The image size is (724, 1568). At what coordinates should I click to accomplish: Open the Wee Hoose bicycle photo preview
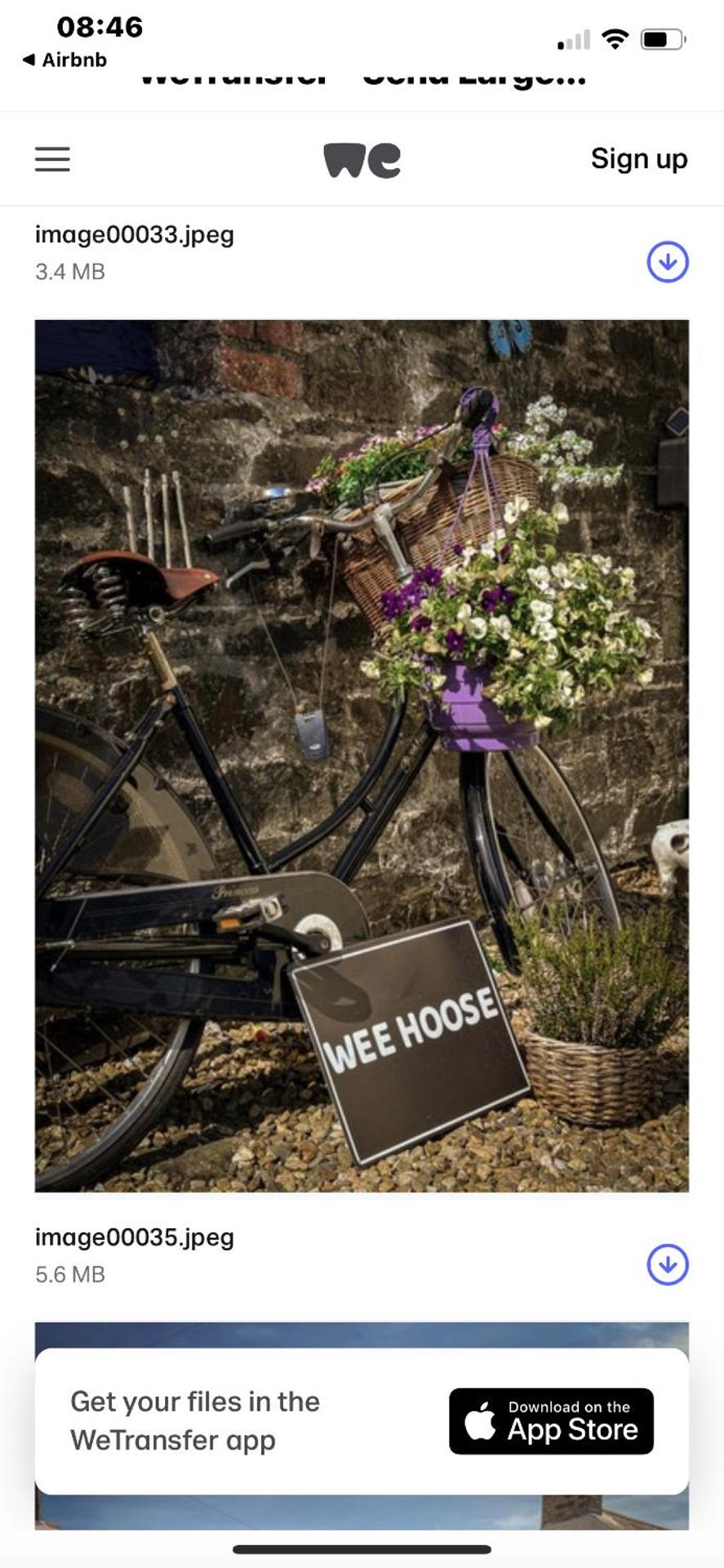tap(362, 755)
